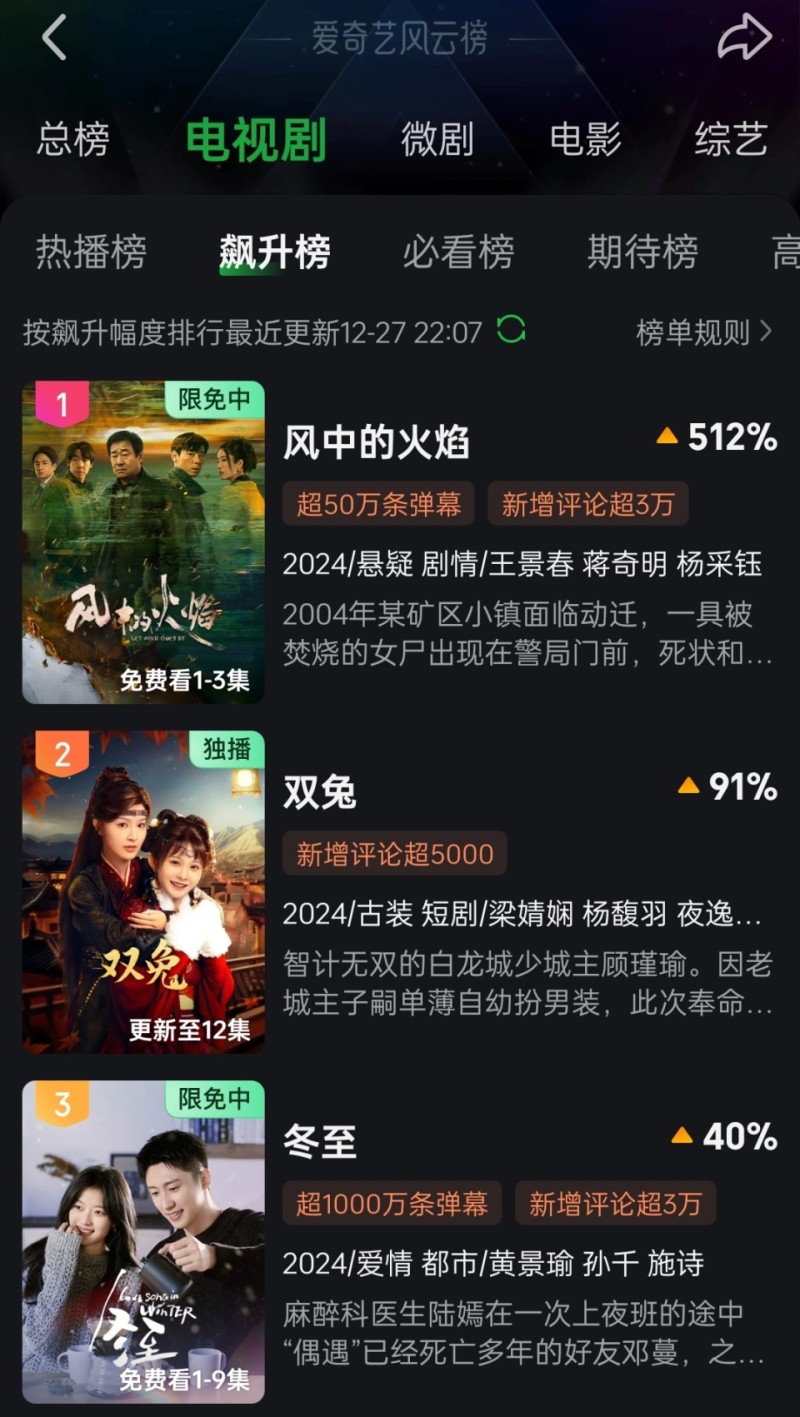Image resolution: width=800 pixels, height=1417 pixels.
Task: Refresh the ranking update time
Action: coord(511,330)
